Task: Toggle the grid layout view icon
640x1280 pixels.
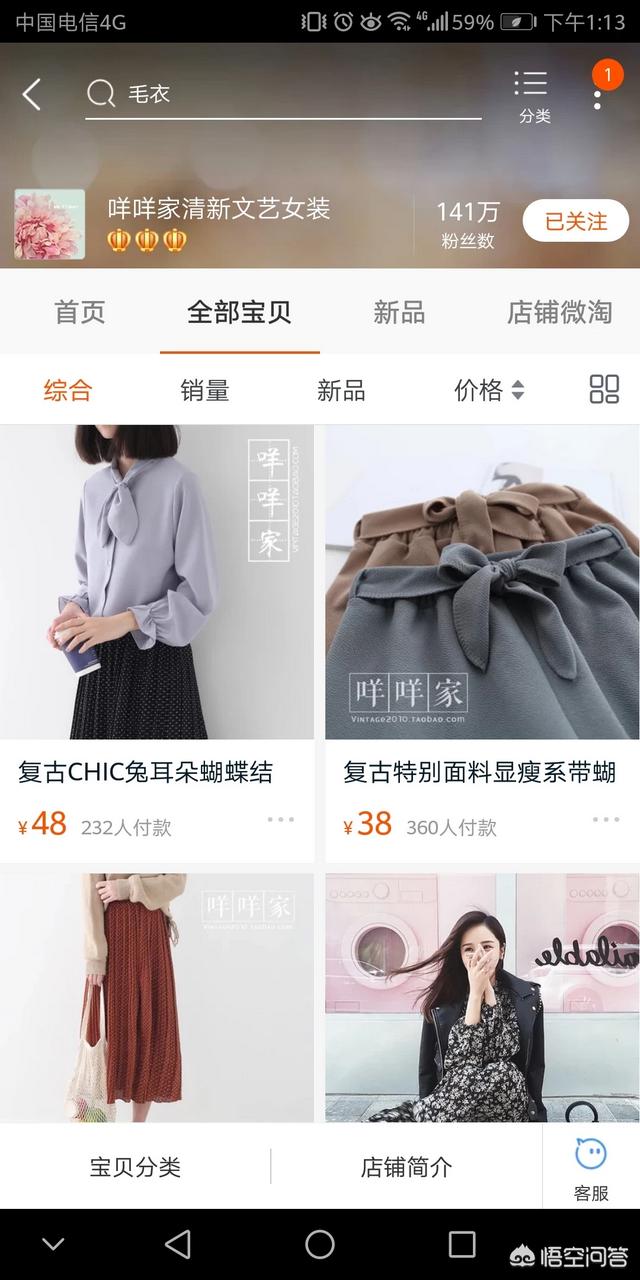Action: pyautogui.click(x=604, y=389)
